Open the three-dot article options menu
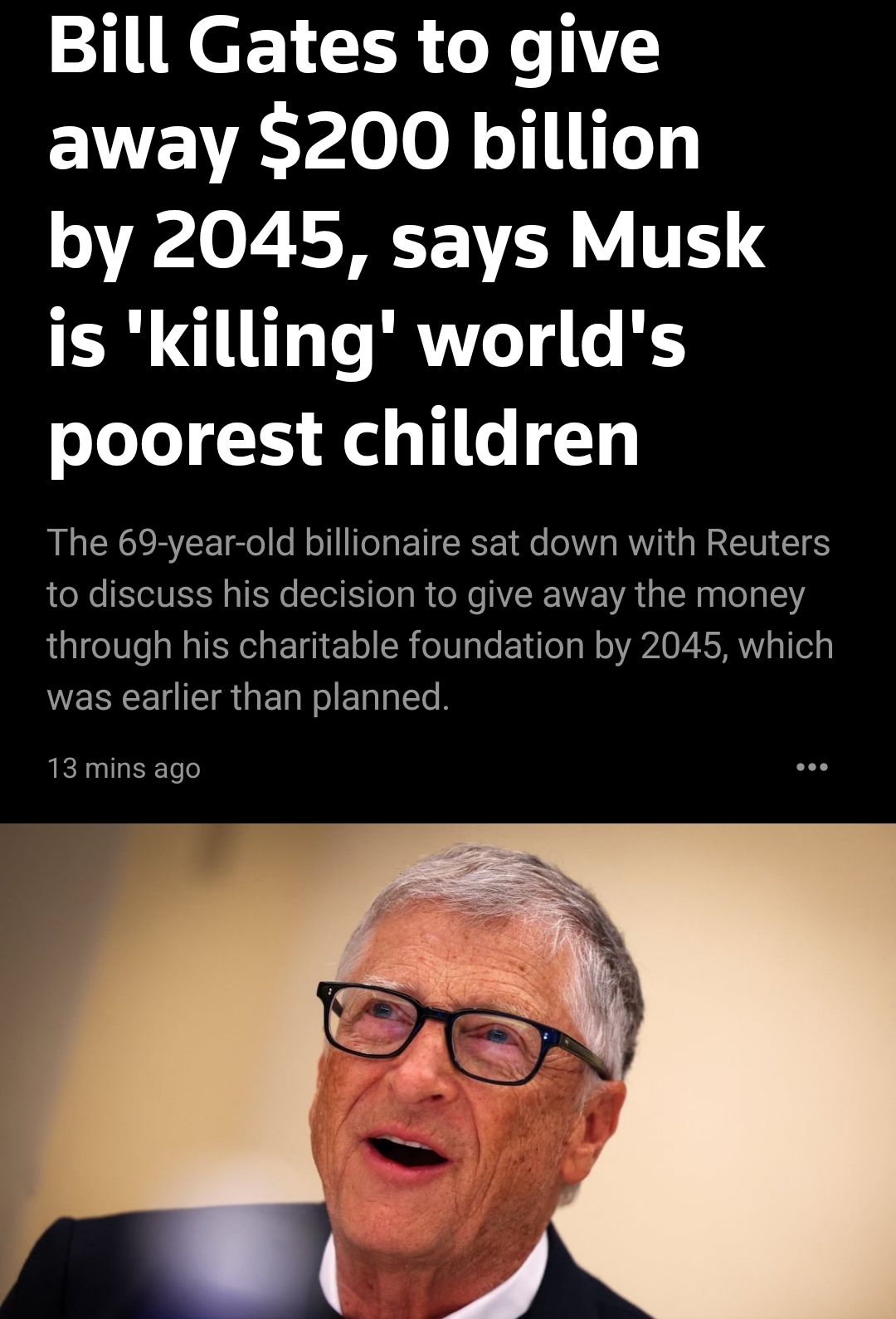896x1319 pixels. click(811, 768)
